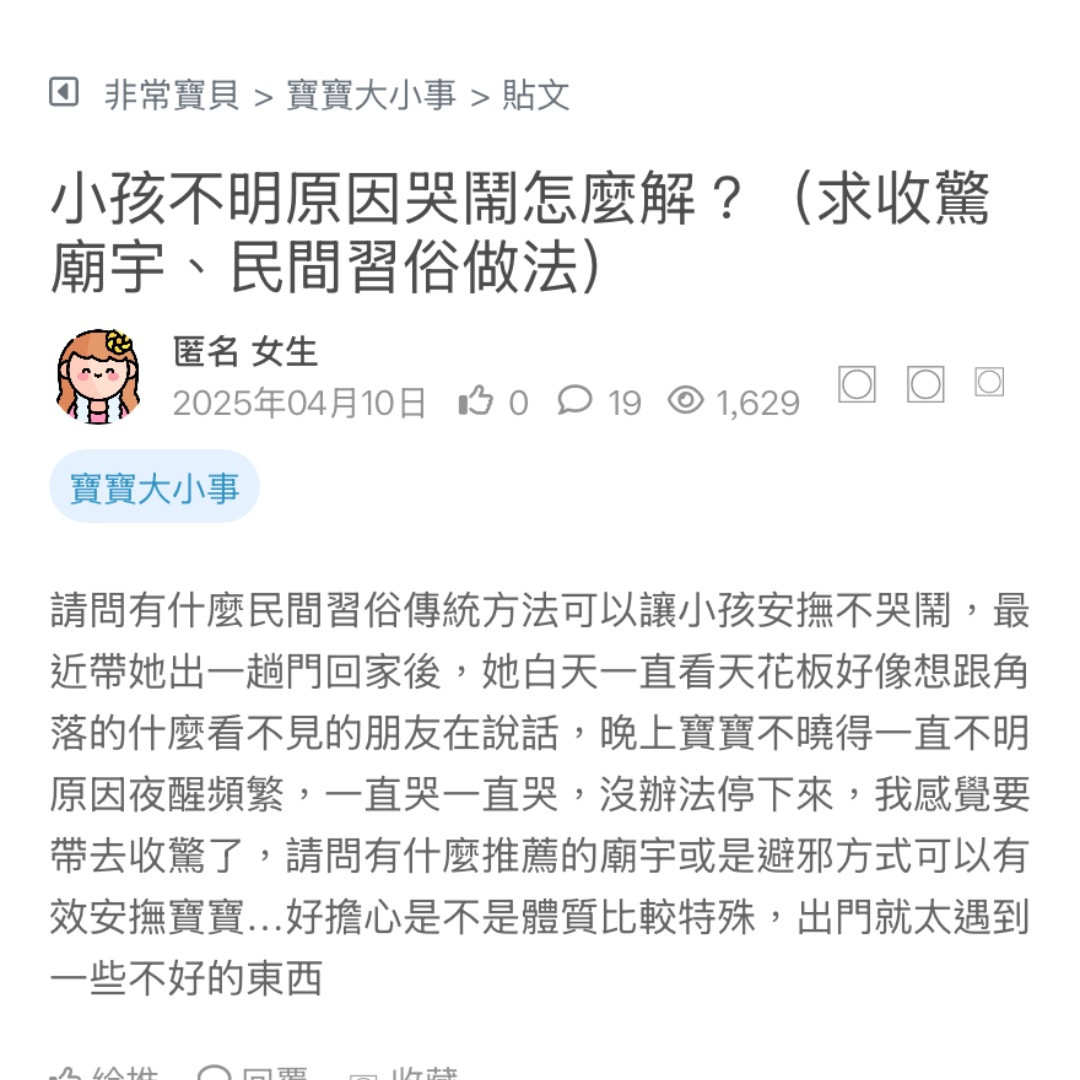Tap 回覆 to reply to post
This screenshot has width=1080, height=1080.
pos(254,1072)
